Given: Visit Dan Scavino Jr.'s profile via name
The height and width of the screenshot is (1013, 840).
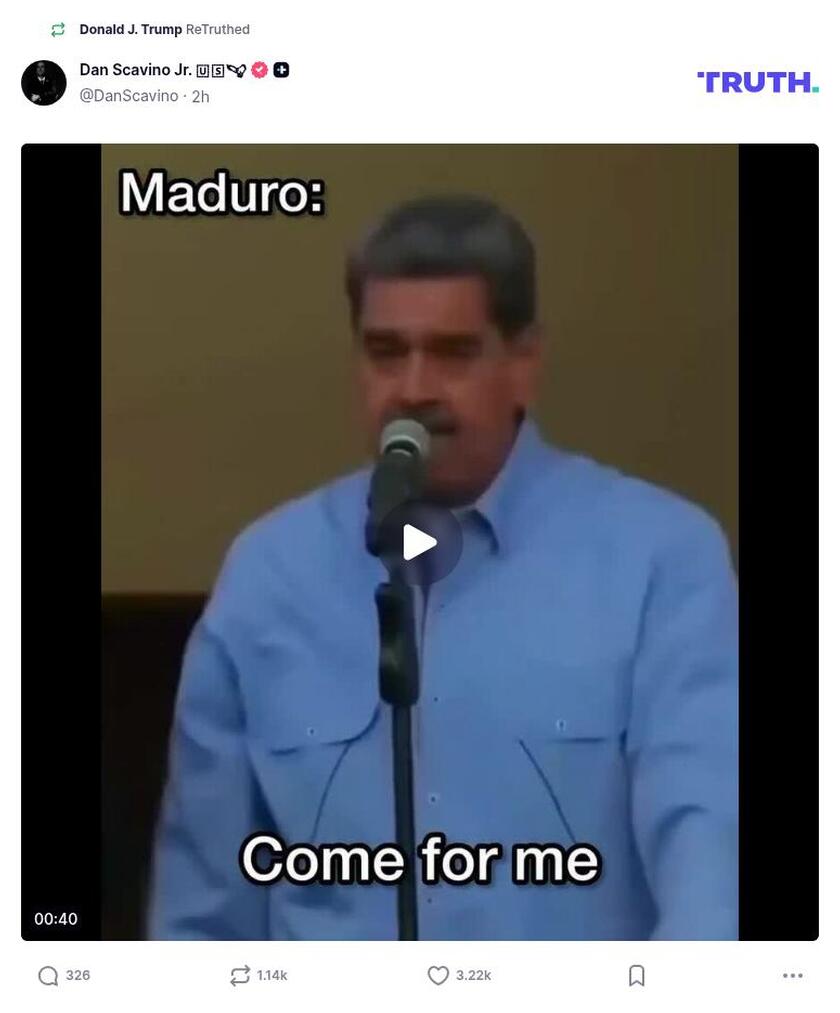Looking at the screenshot, I should [135, 70].
